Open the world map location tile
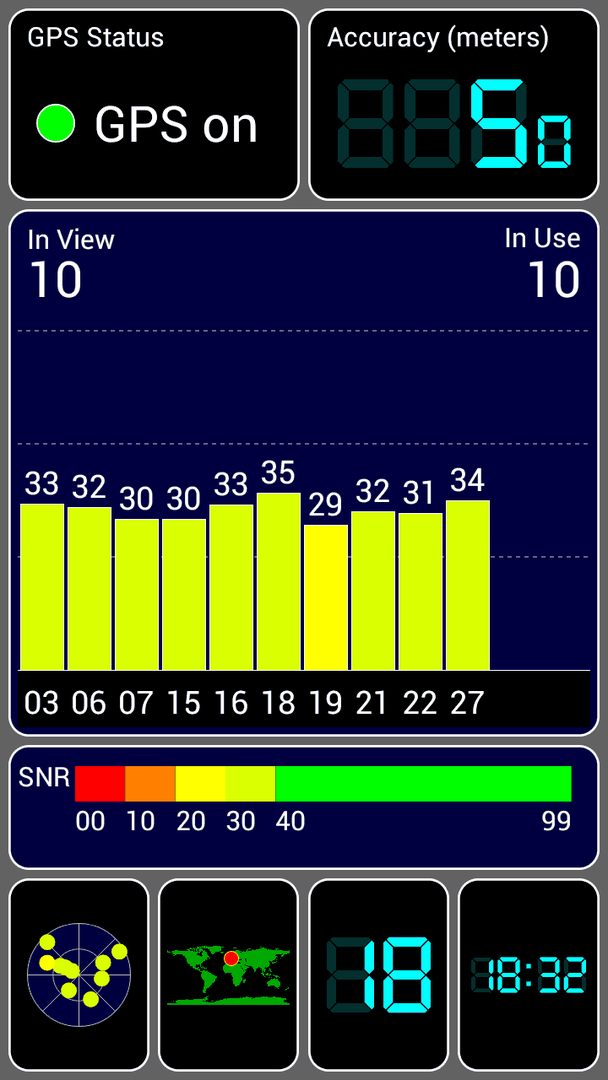 click(229, 974)
